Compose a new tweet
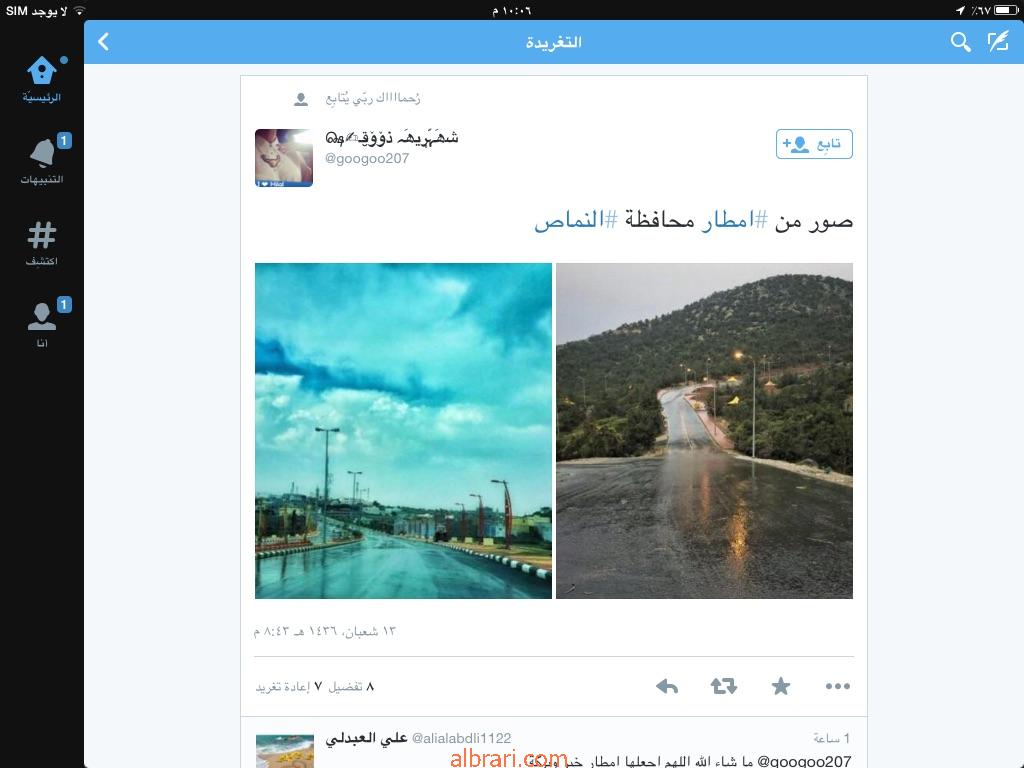The image size is (1024, 768). (997, 42)
